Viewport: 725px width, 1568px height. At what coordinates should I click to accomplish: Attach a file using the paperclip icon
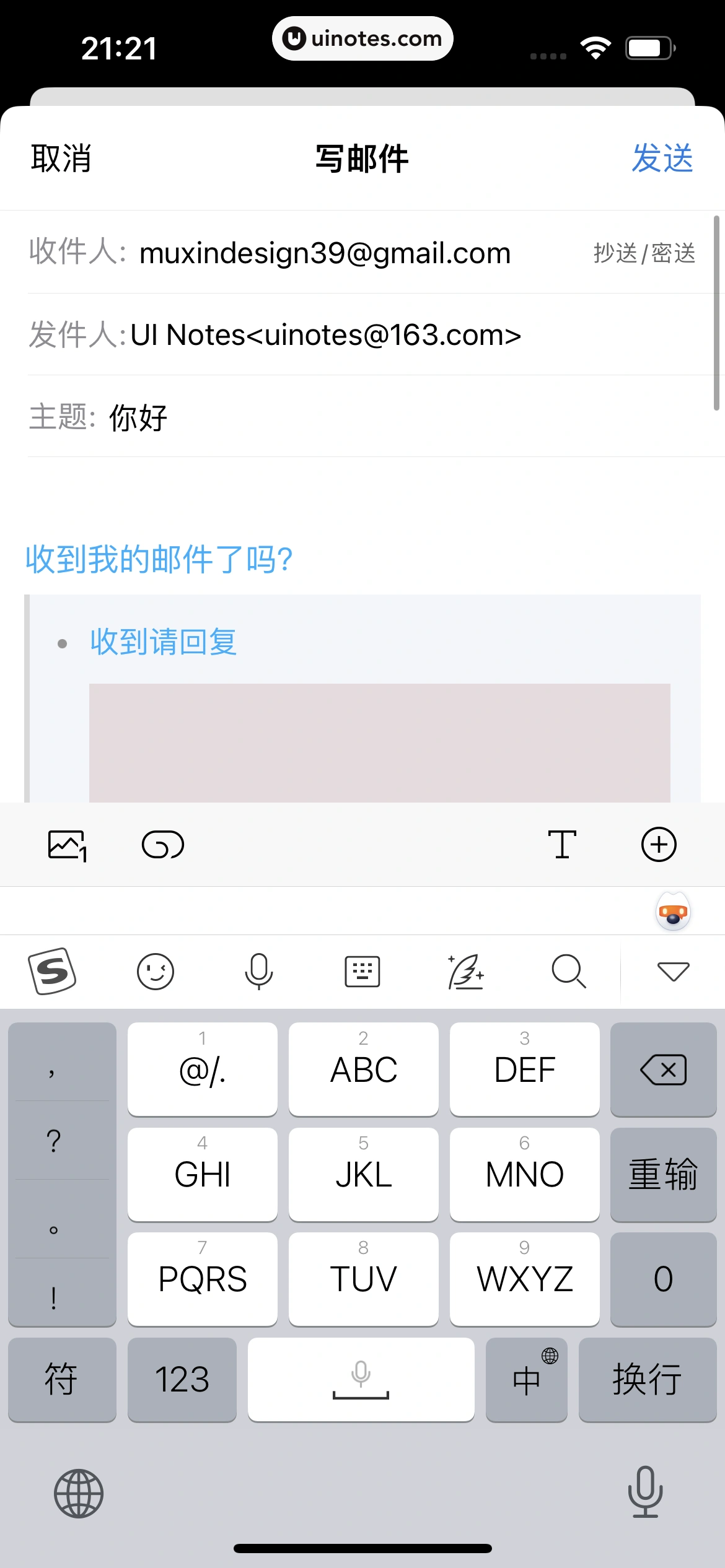pos(162,843)
